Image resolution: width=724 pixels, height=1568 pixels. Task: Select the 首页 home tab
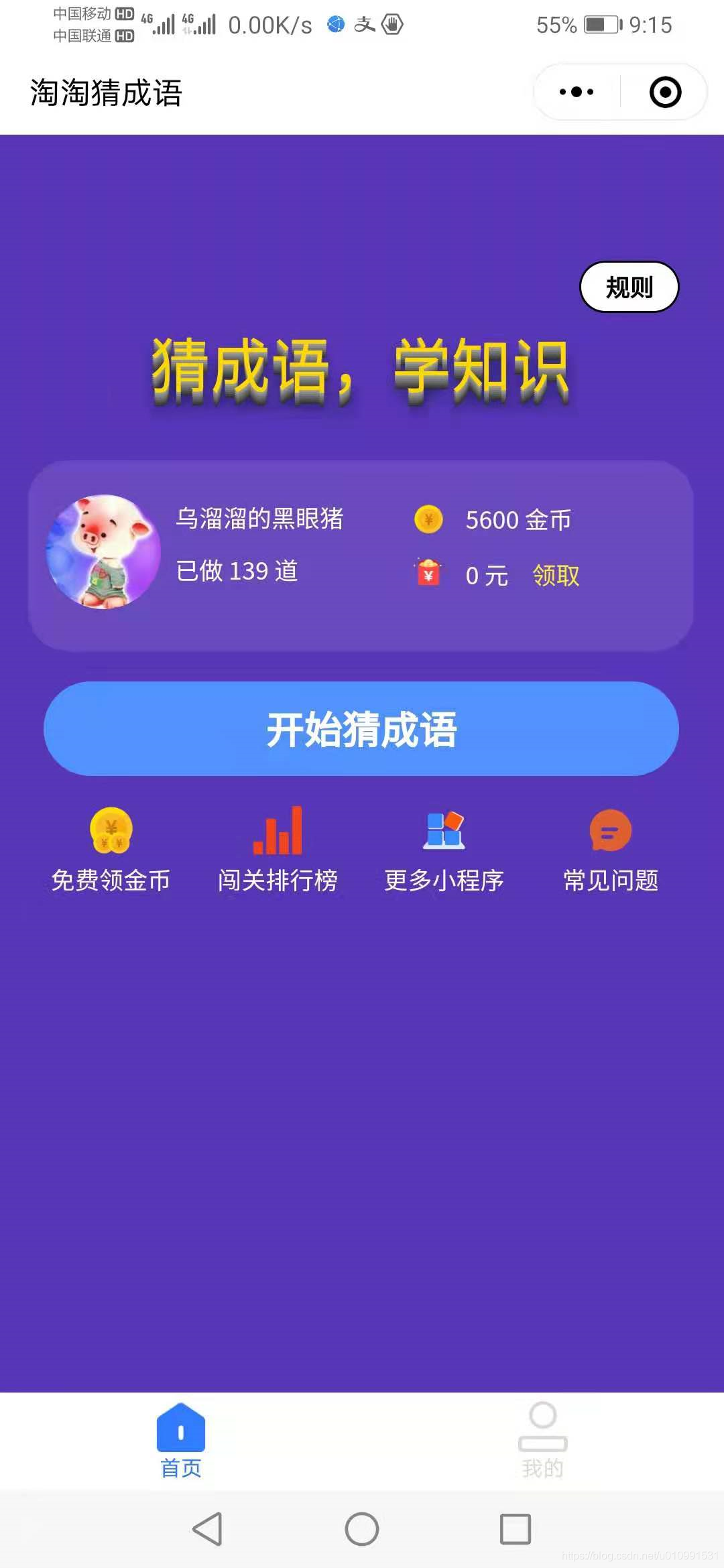click(181, 1441)
